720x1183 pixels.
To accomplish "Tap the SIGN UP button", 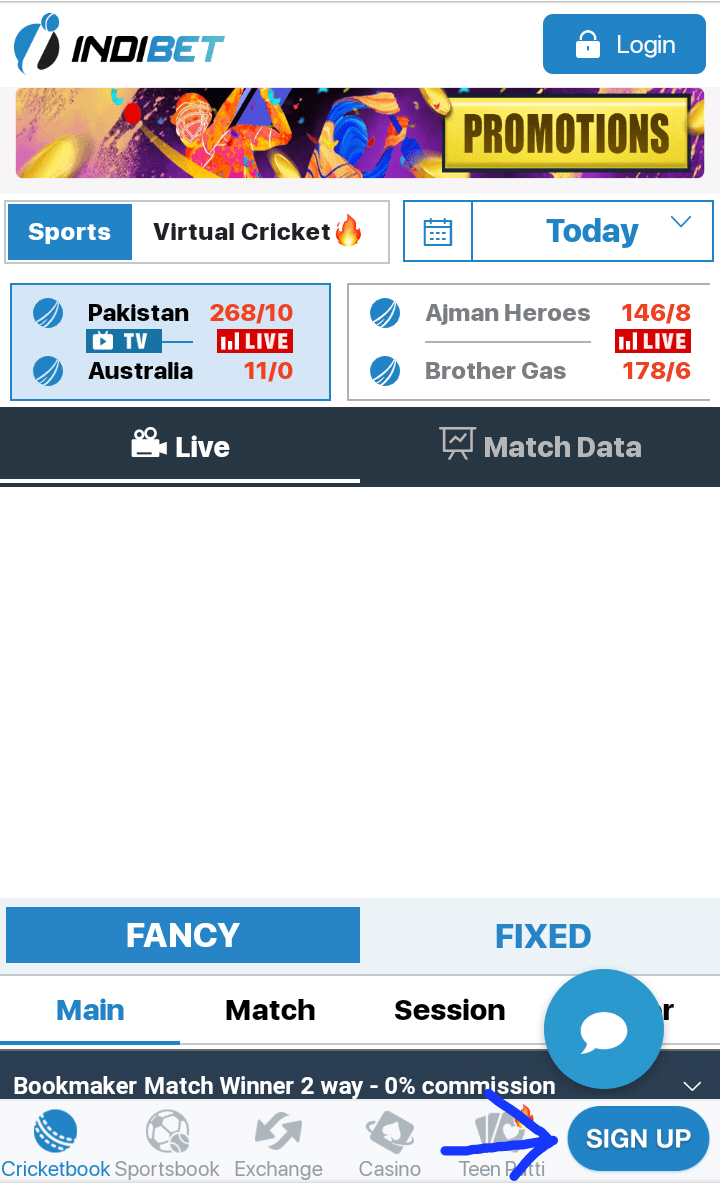I will coord(638,1139).
